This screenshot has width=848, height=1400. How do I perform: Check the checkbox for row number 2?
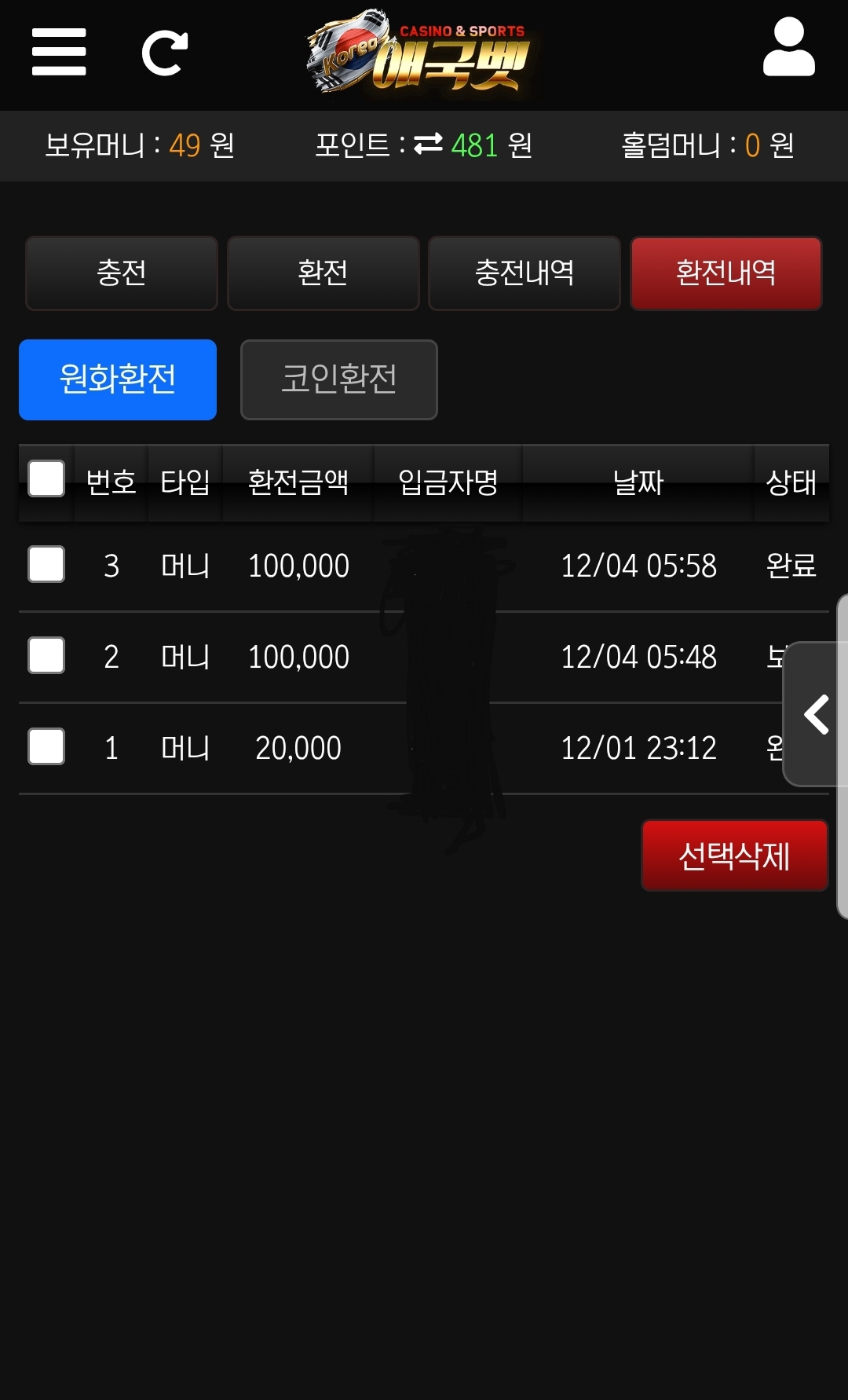click(46, 655)
